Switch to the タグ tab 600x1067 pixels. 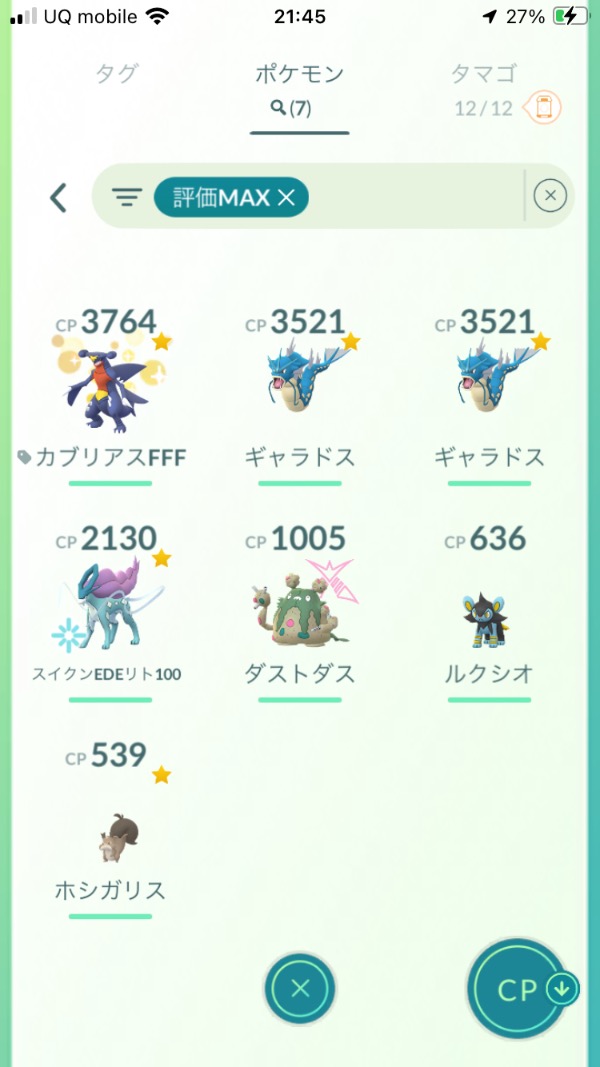click(x=116, y=74)
